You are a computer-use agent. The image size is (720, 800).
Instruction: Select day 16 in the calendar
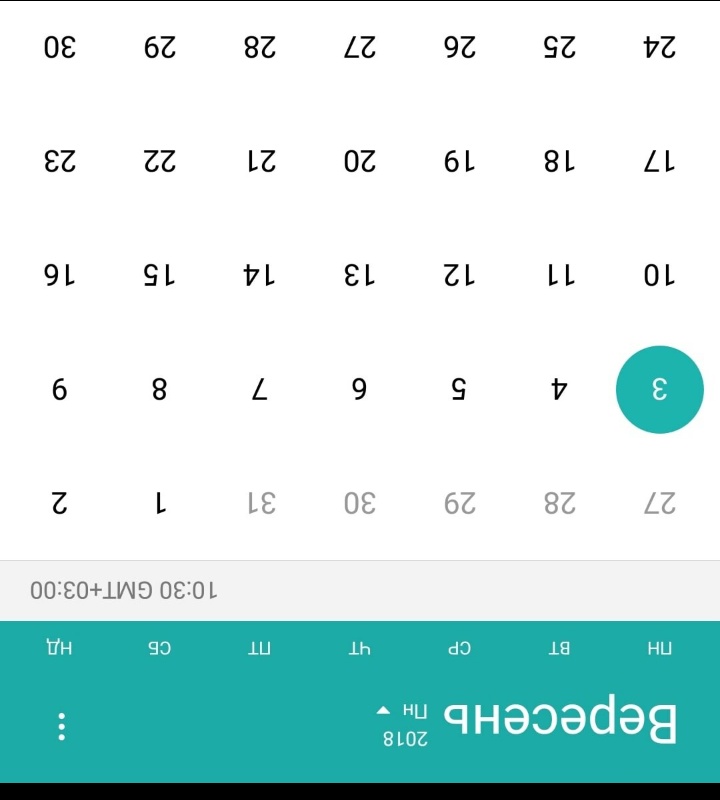pos(60,275)
